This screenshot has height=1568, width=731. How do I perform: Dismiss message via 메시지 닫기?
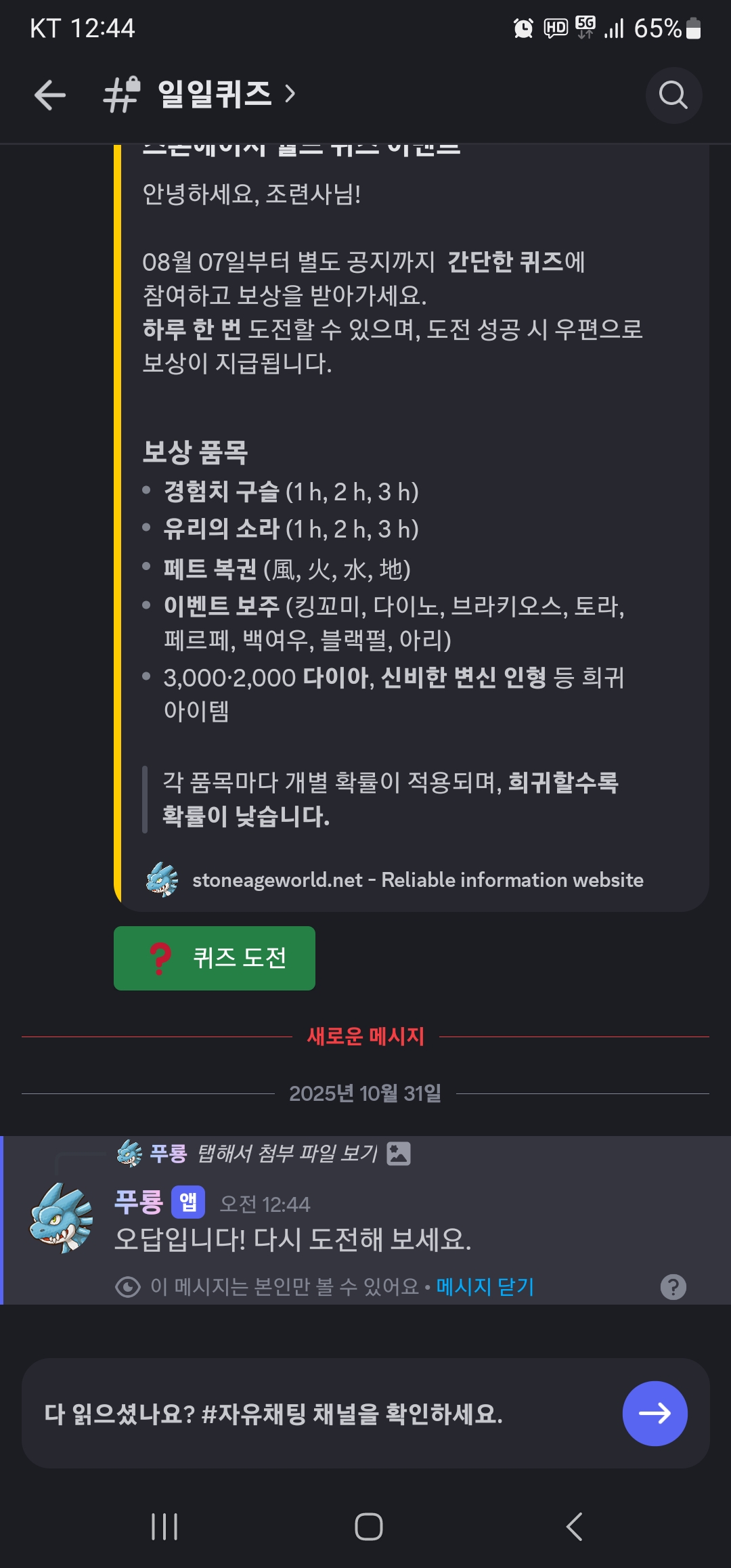click(x=485, y=1286)
